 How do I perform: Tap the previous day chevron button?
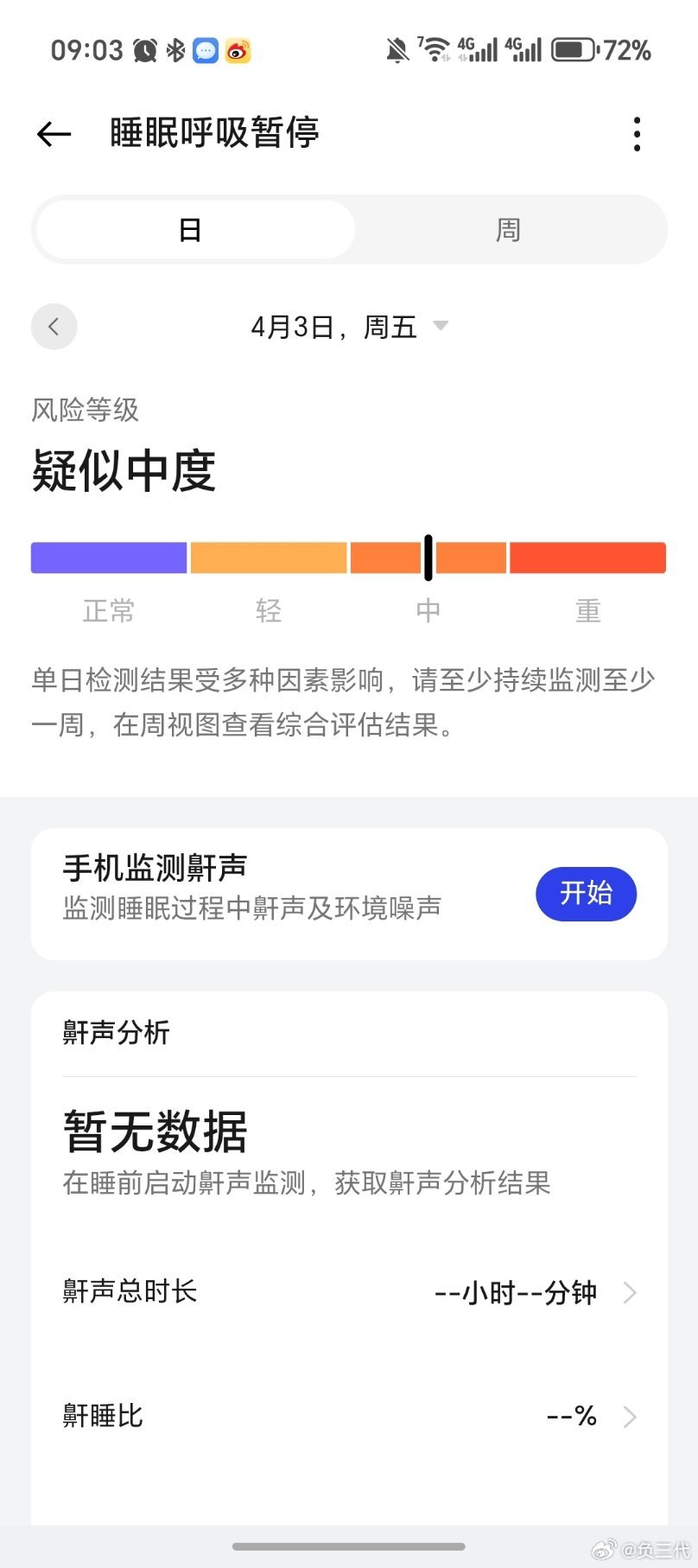(54, 327)
